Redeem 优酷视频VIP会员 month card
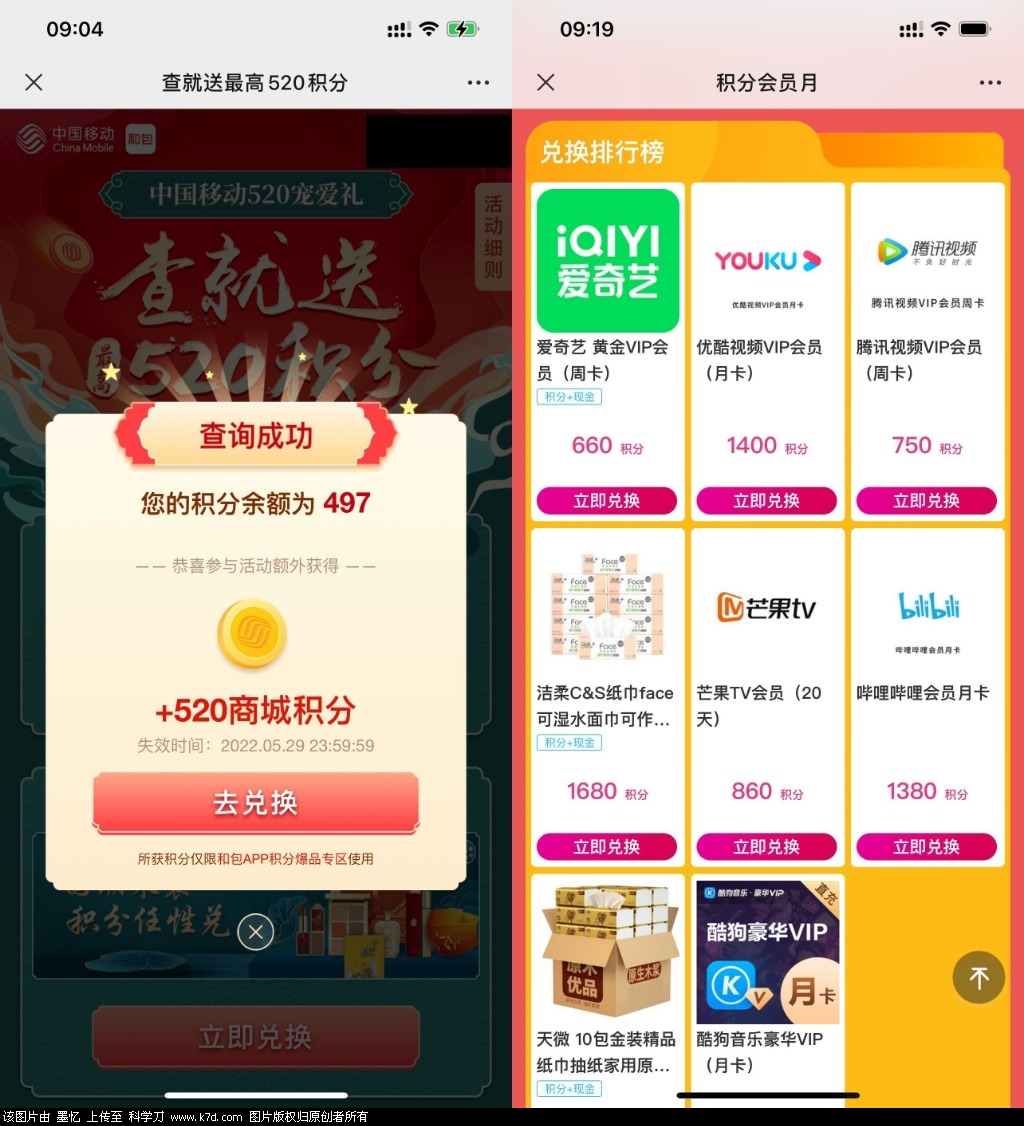The width and height of the screenshot is (1024, 1126). click(x=767, y=501)
